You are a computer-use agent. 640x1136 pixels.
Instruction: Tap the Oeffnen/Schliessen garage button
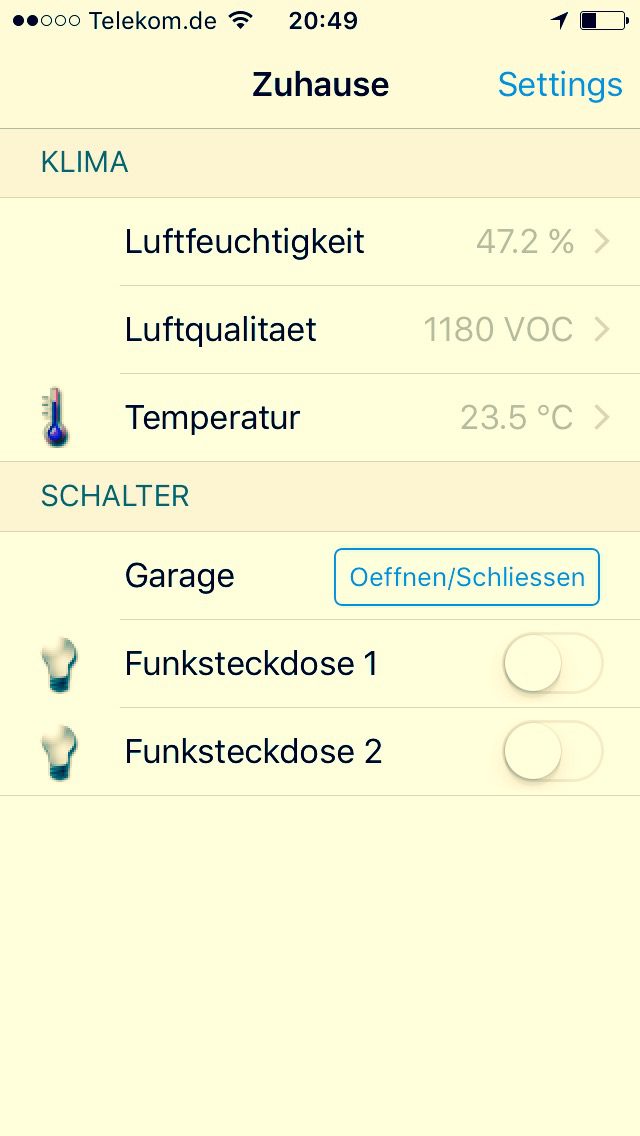pos(467,577)
